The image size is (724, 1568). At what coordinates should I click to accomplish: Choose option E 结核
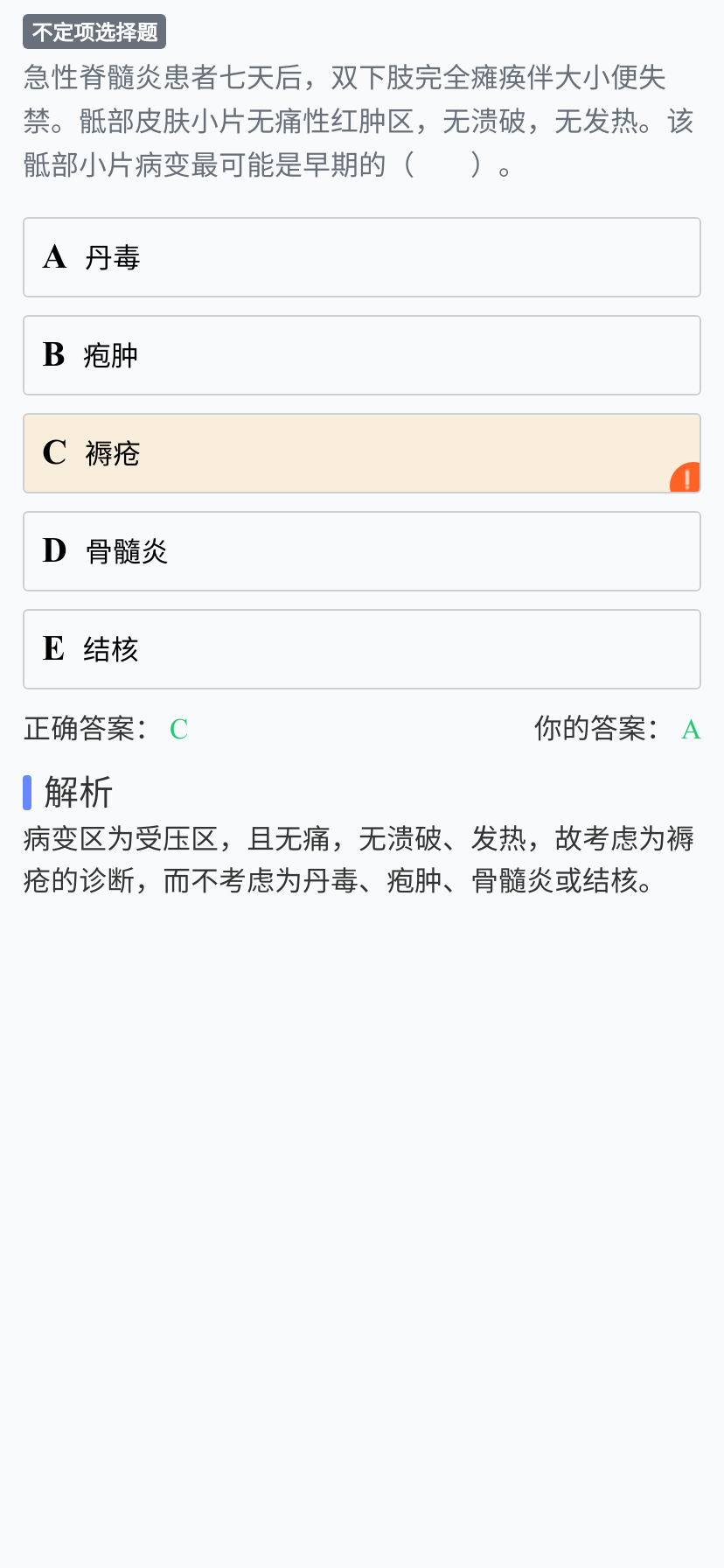coord(362,649)
